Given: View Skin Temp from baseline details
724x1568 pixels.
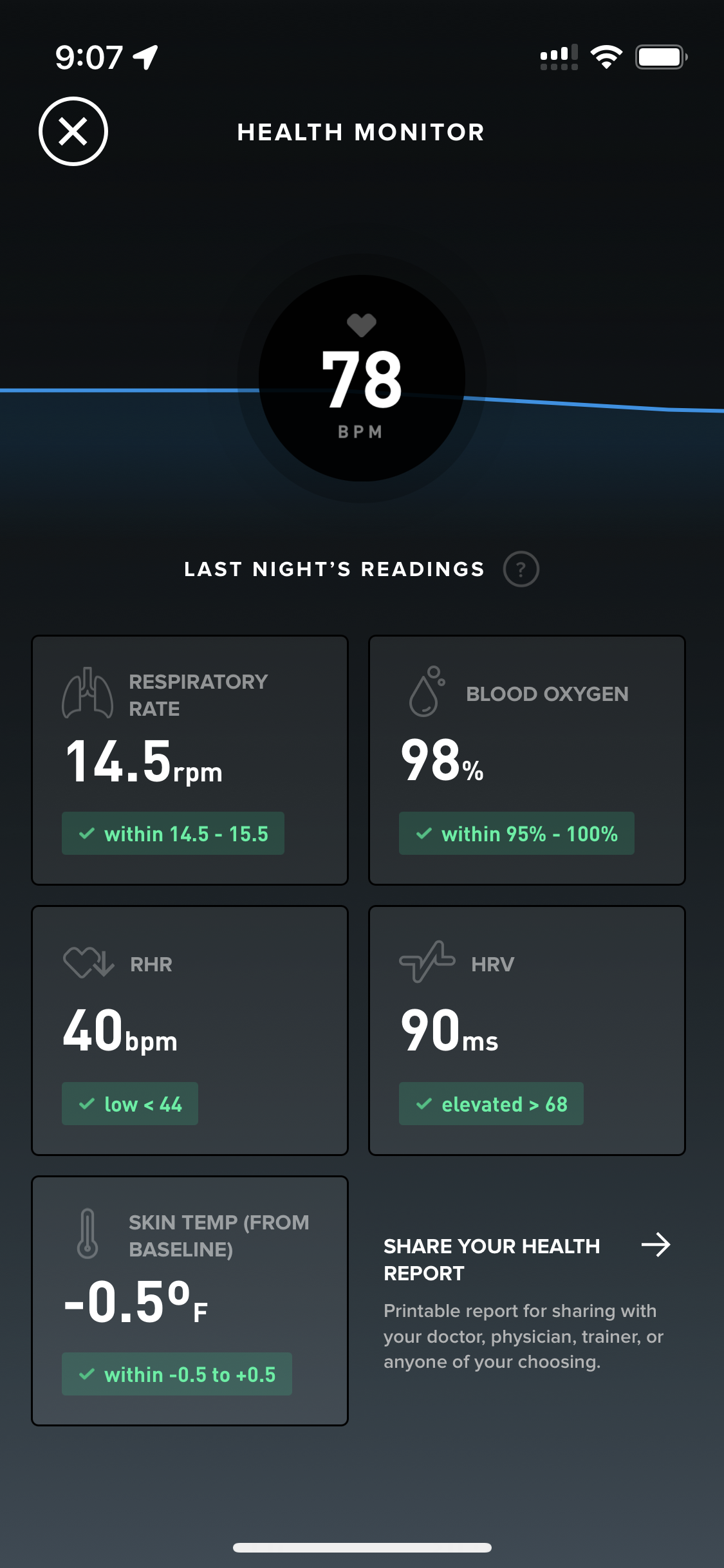Looking at the screenshot, I should (190, 1300).
